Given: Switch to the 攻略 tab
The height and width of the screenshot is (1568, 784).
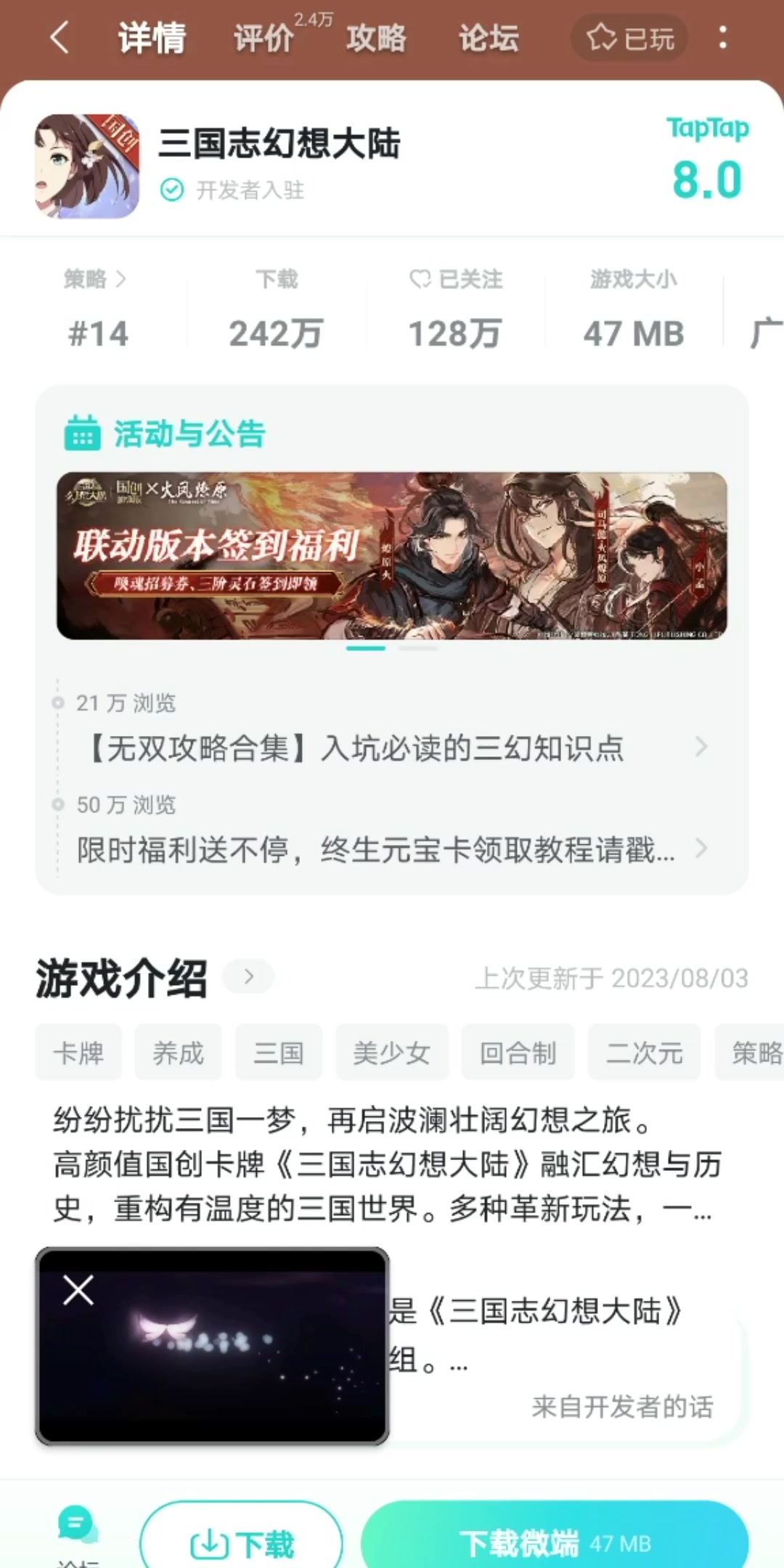Looking at the screenshot, I should [x=376, y=38].
